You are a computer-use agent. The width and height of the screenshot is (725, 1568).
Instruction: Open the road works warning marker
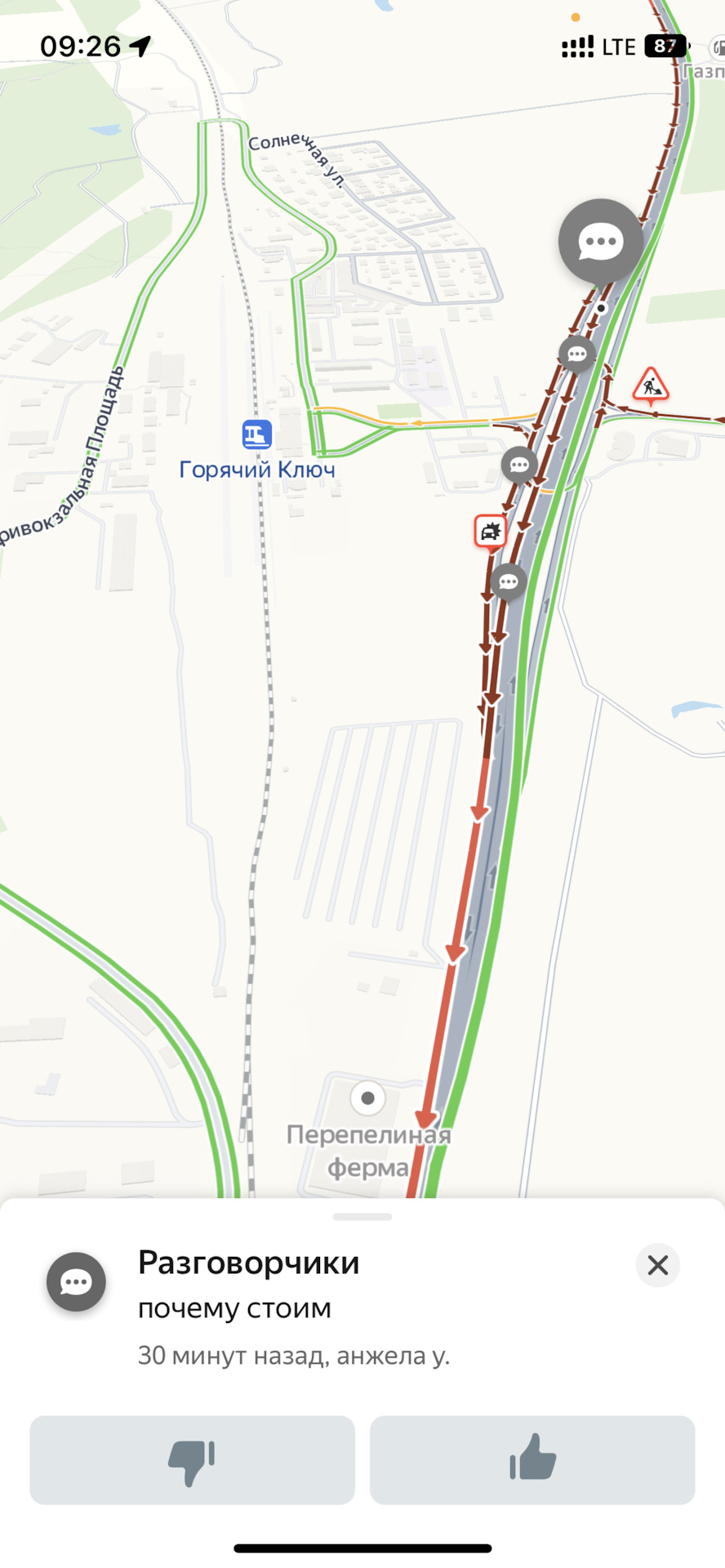pos(651,385)
